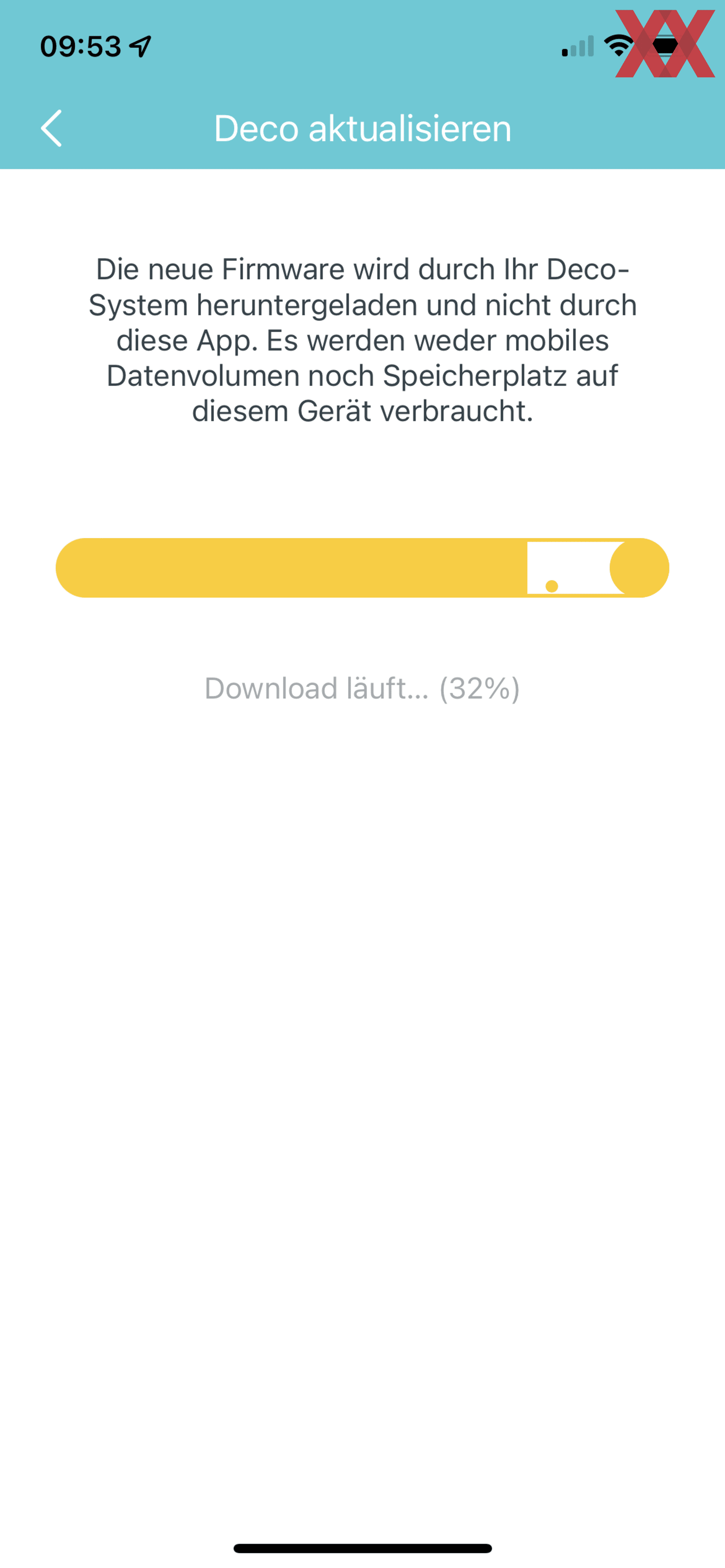725x1568 pixels.
Task: Go back from Deco aktualisieren
Action: coord(51,128)
